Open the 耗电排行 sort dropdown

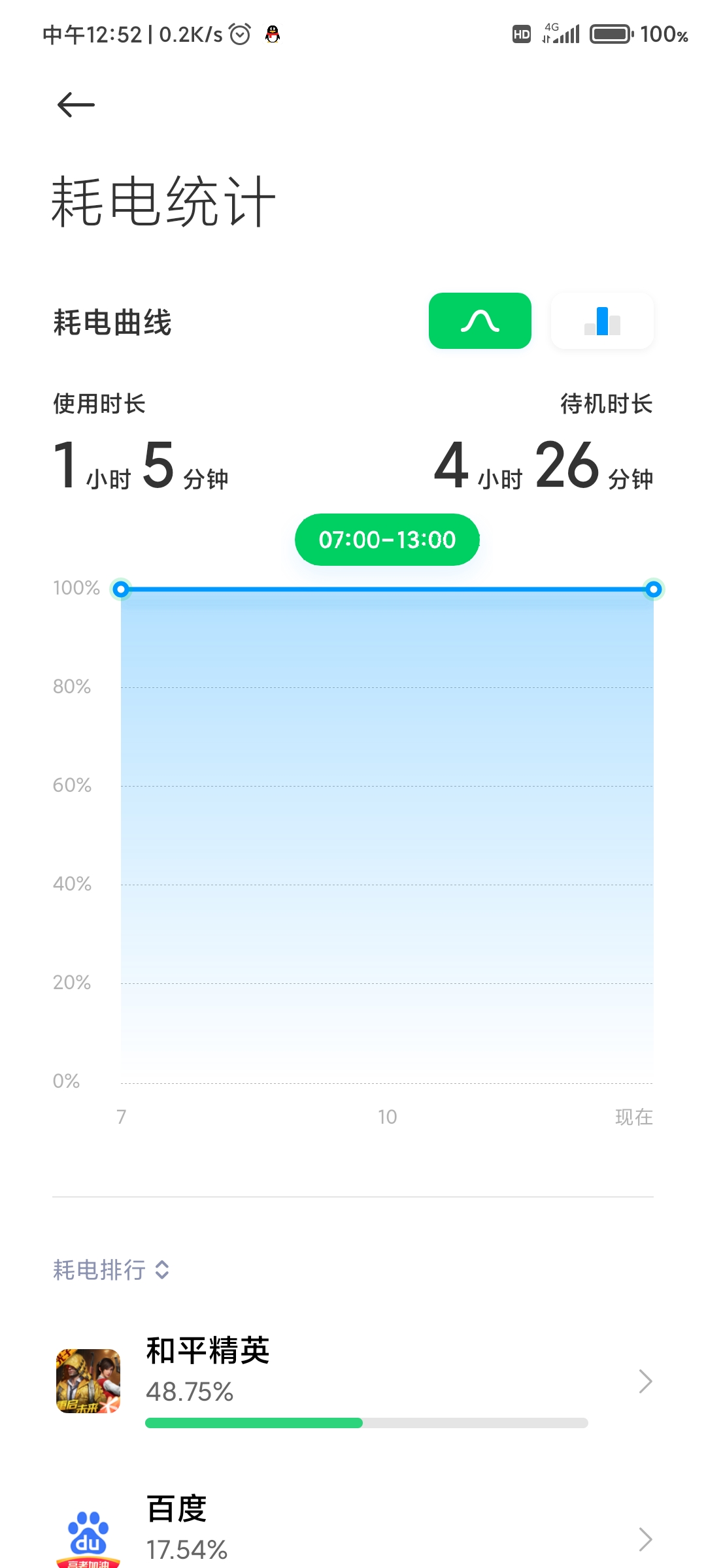coord(112,1270)
